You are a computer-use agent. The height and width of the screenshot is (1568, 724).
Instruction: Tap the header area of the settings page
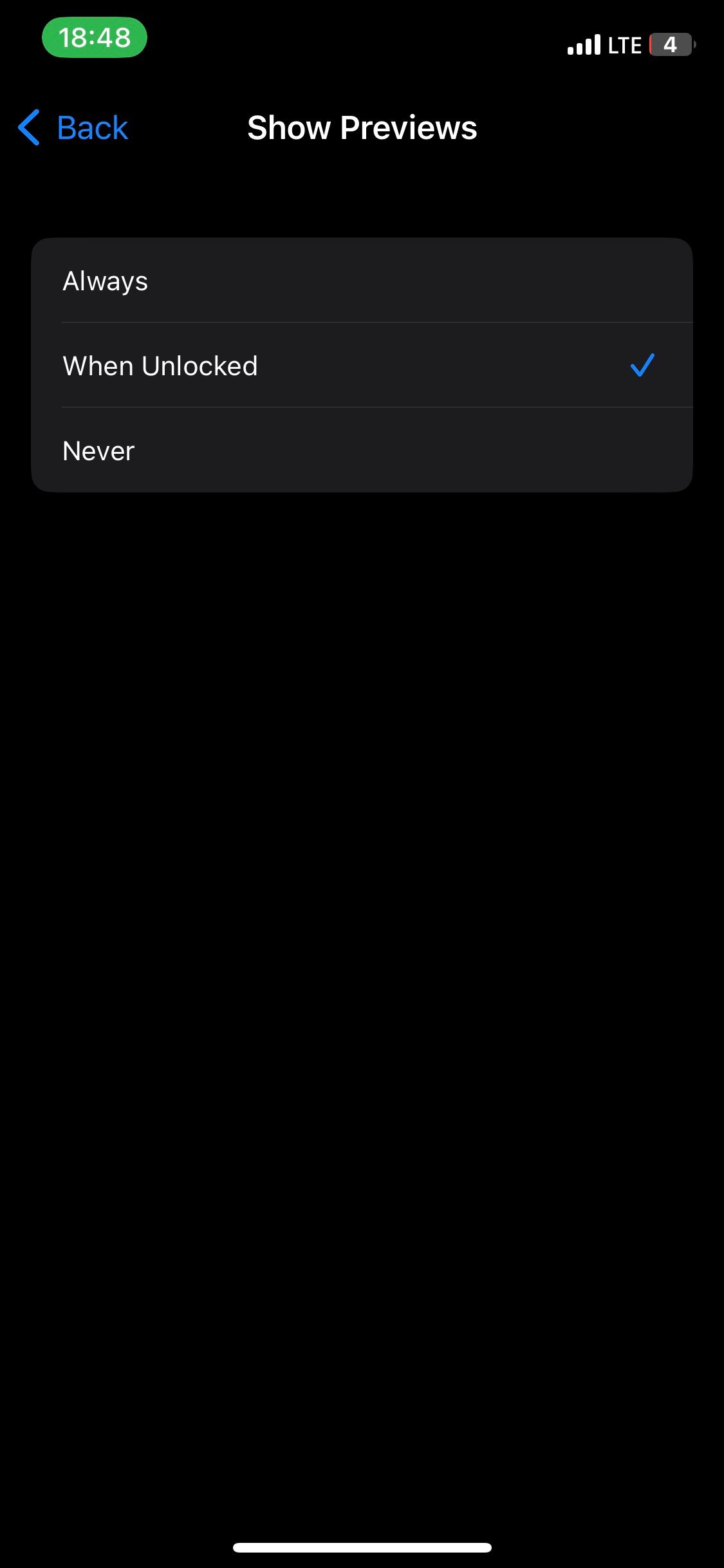point(361,127)
